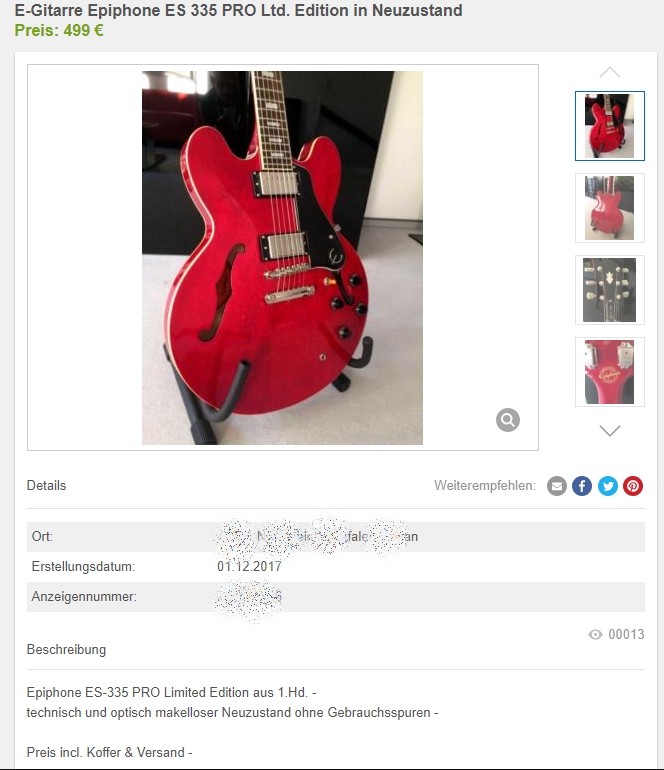Pin this listing on Pinterest

[633, 486]
